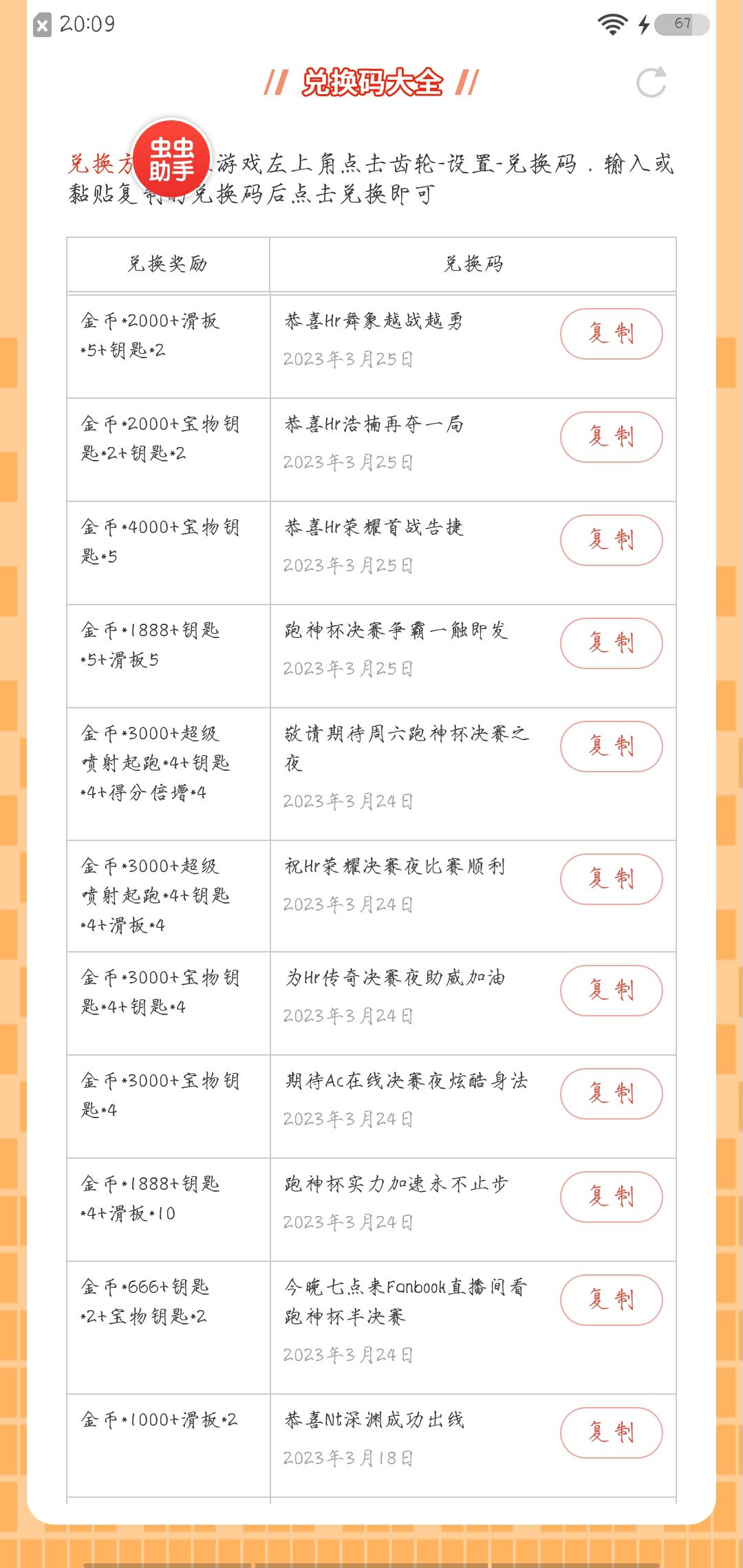
Task: Copy the code 恭喜Hr浩楠再夺一局
Action: (612, 437)
